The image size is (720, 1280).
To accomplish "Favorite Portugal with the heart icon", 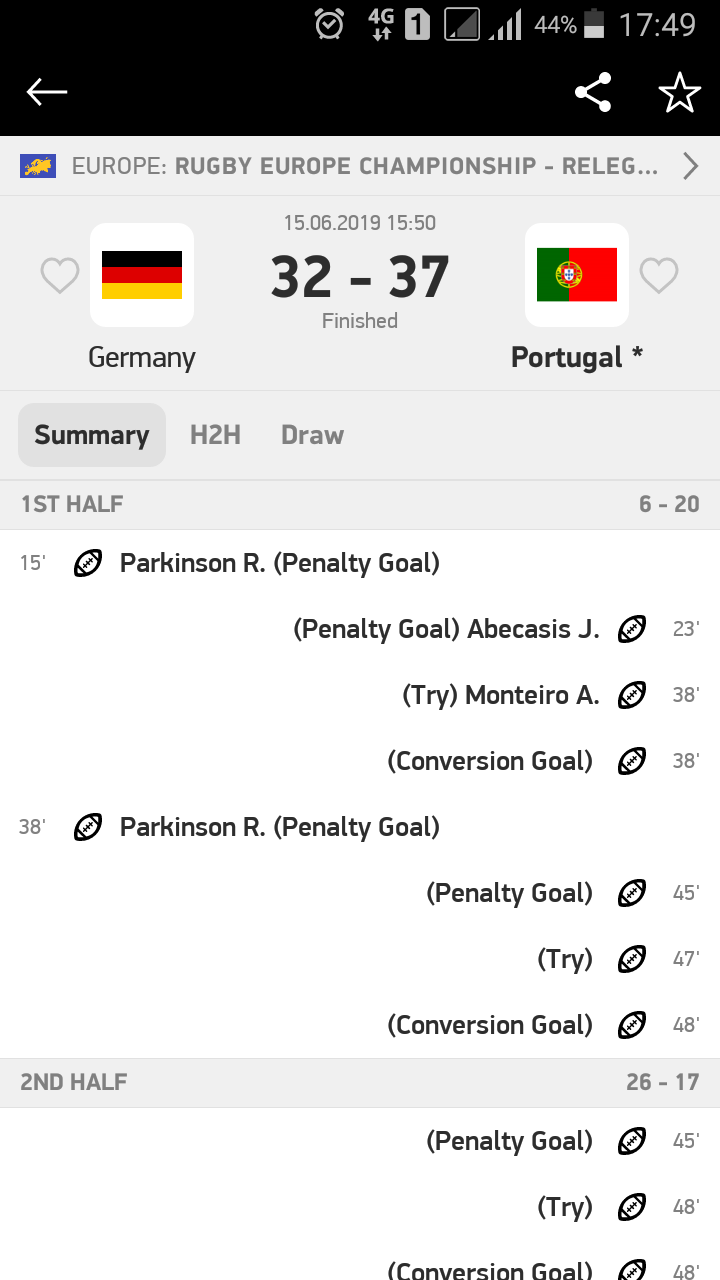I will click(x=659, y=275).
